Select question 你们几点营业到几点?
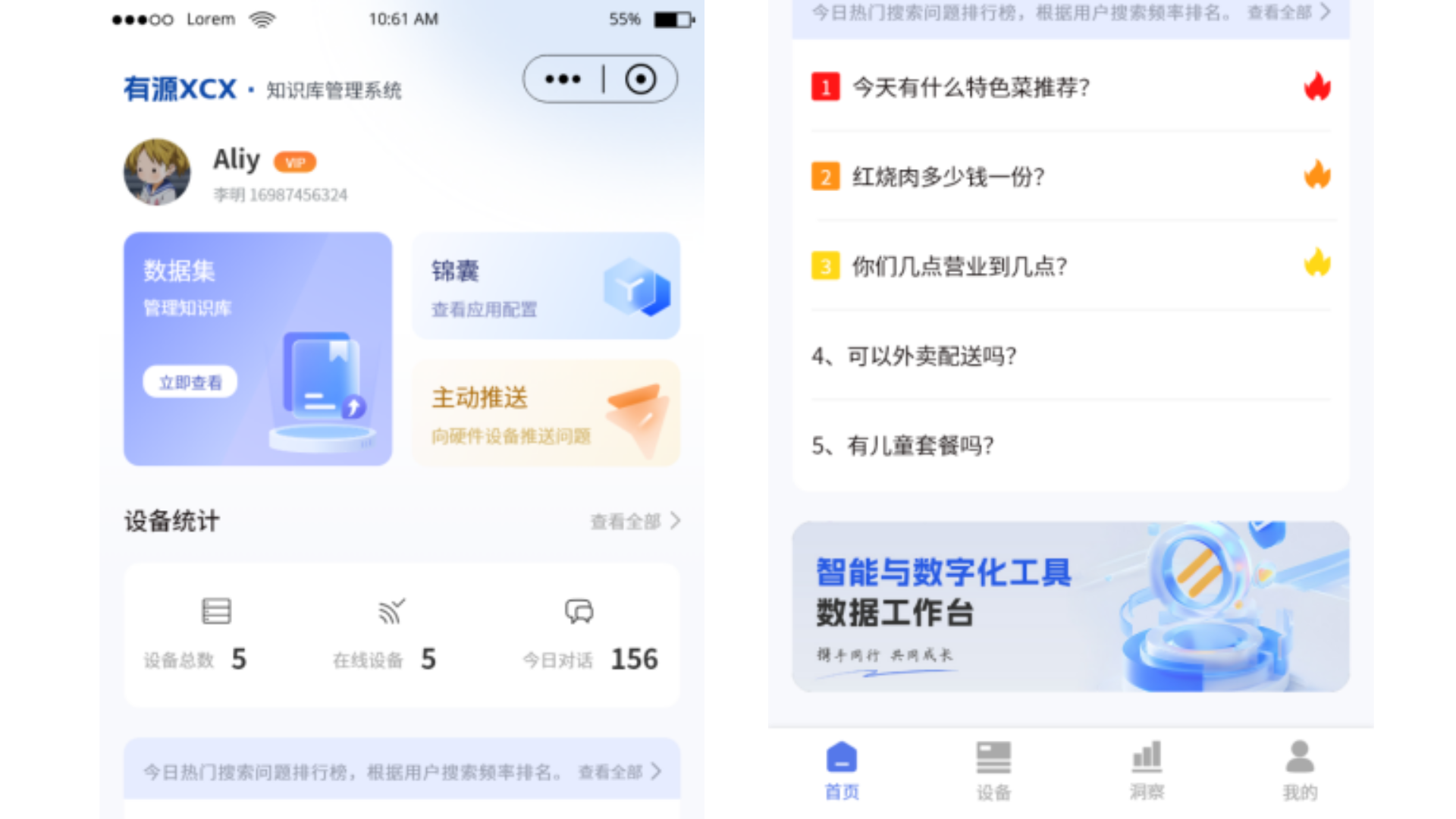 (x=959, y=266)
